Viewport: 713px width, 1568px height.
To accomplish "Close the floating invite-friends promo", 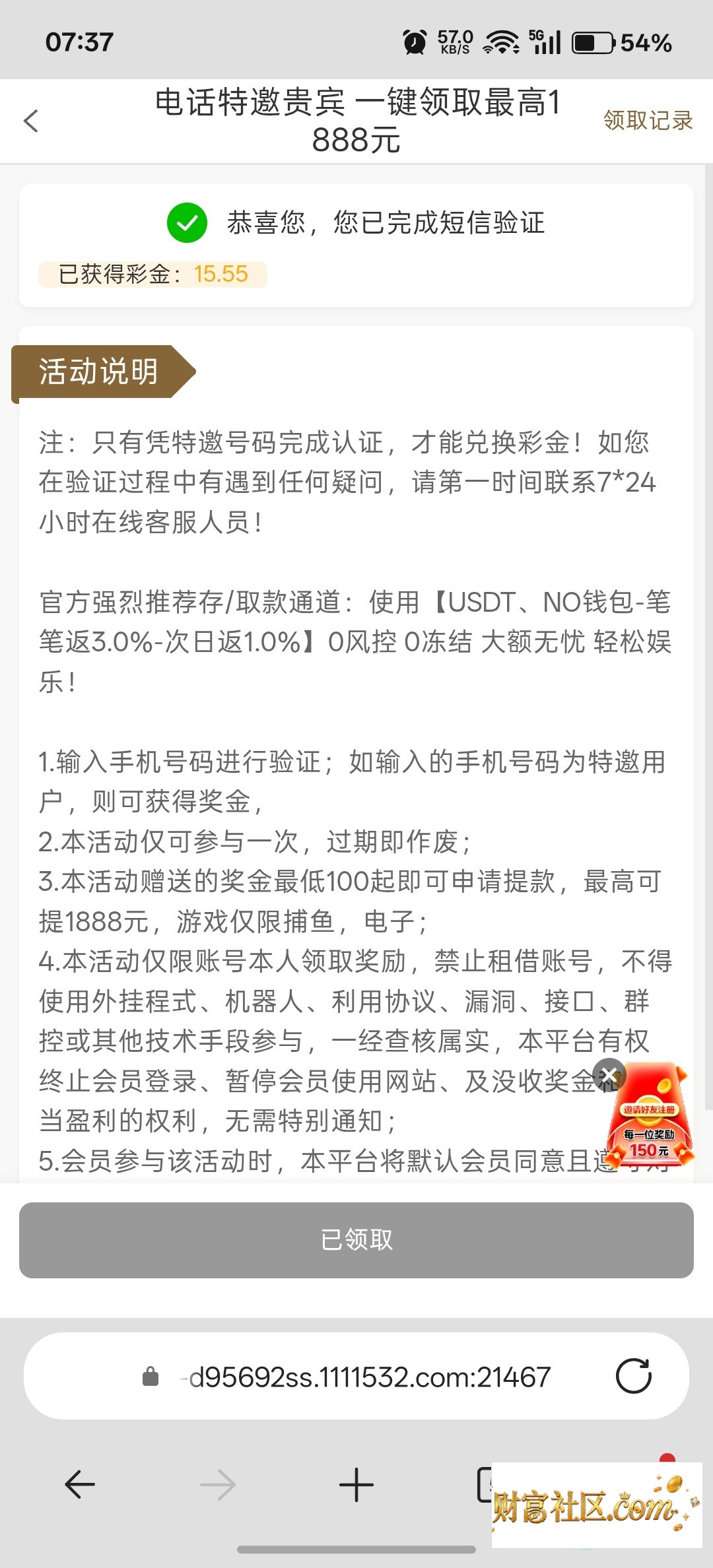I will coord(609,1074).
